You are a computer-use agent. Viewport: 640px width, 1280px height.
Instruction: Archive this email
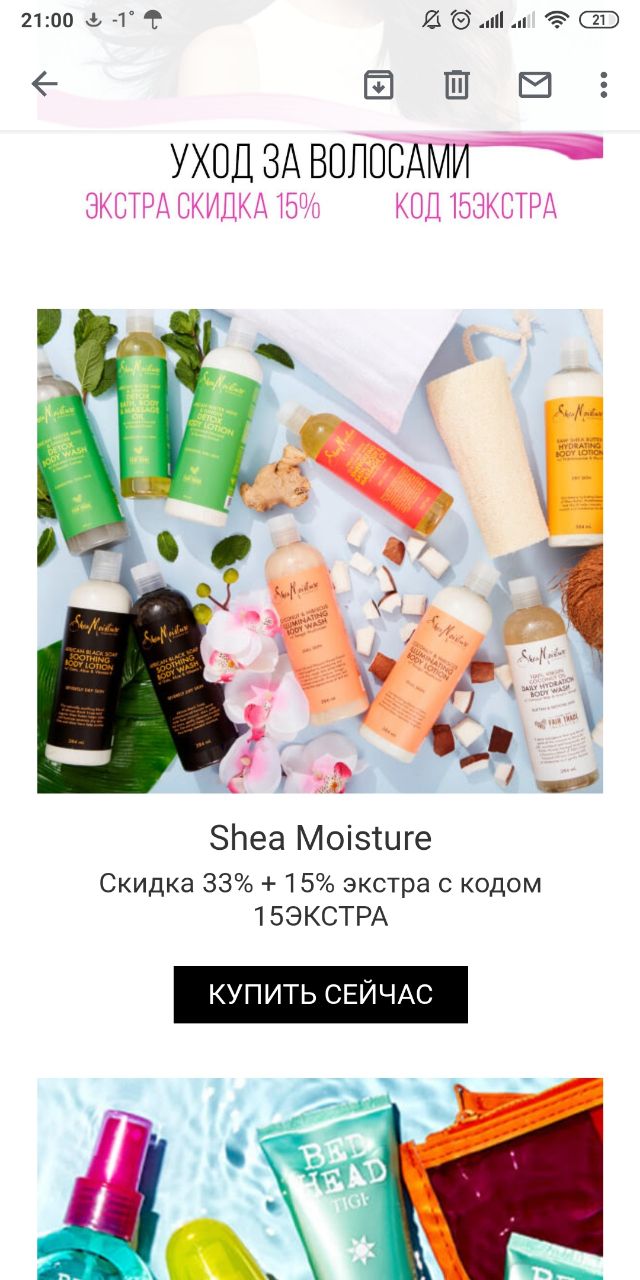(x=378, y=84)
